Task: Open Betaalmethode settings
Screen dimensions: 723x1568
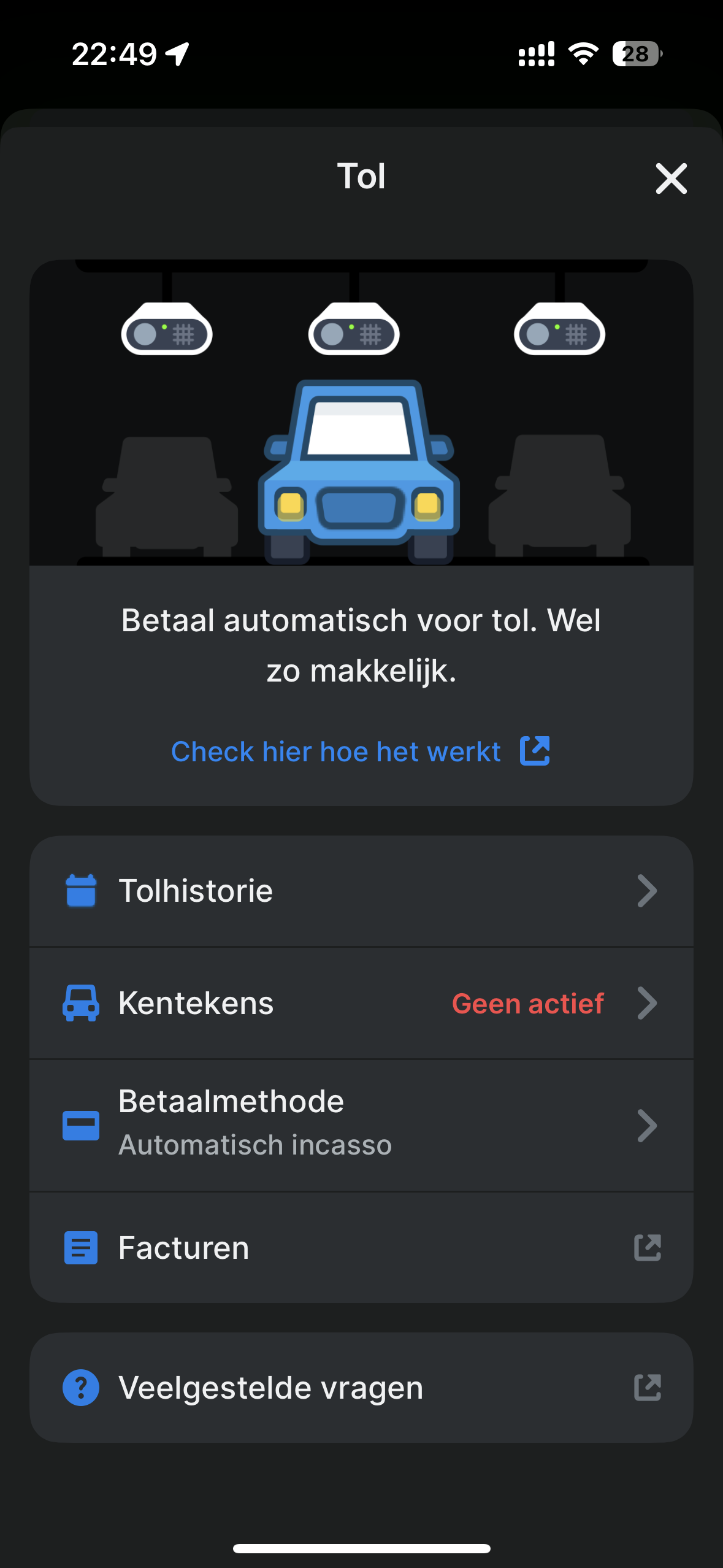Action: [361, 1125]
